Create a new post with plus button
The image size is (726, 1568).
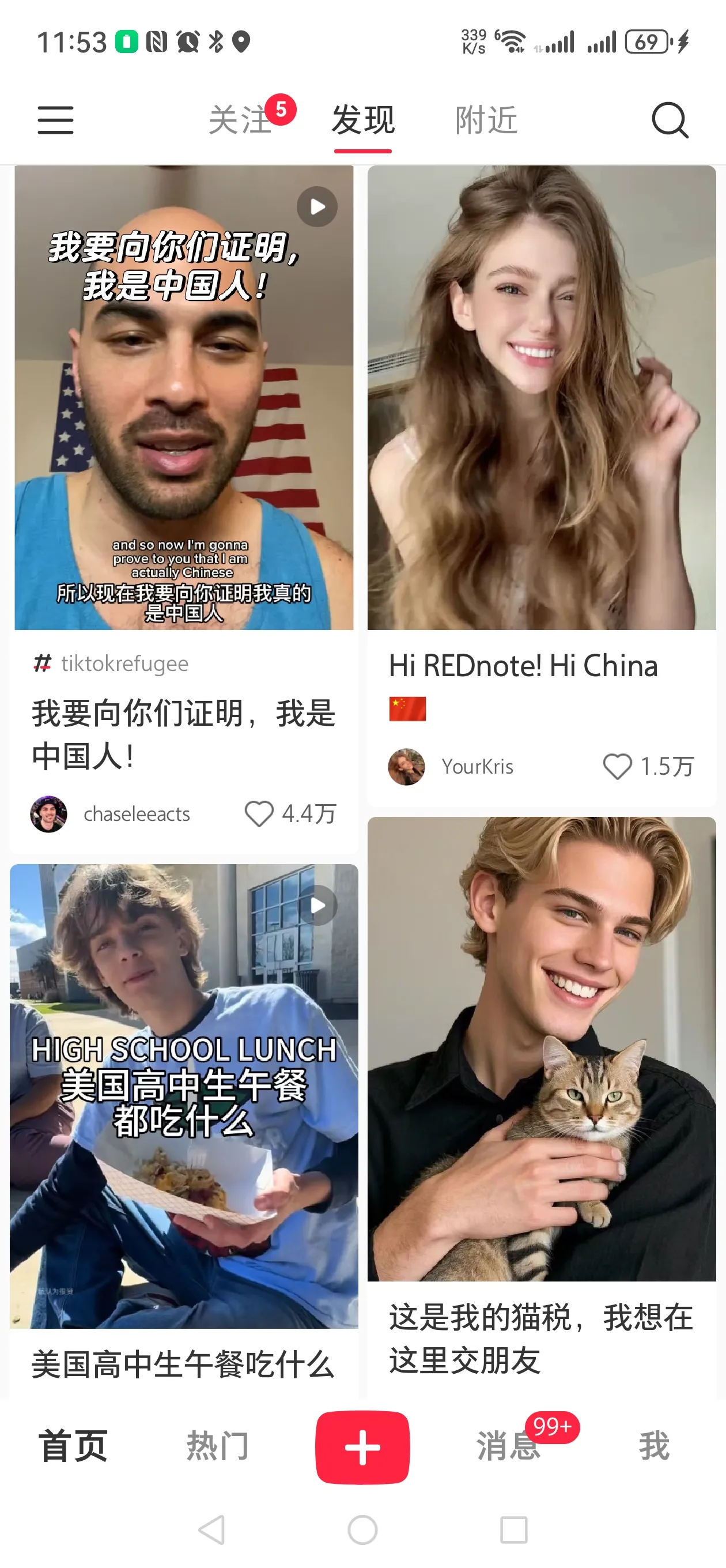(362, 1446)
